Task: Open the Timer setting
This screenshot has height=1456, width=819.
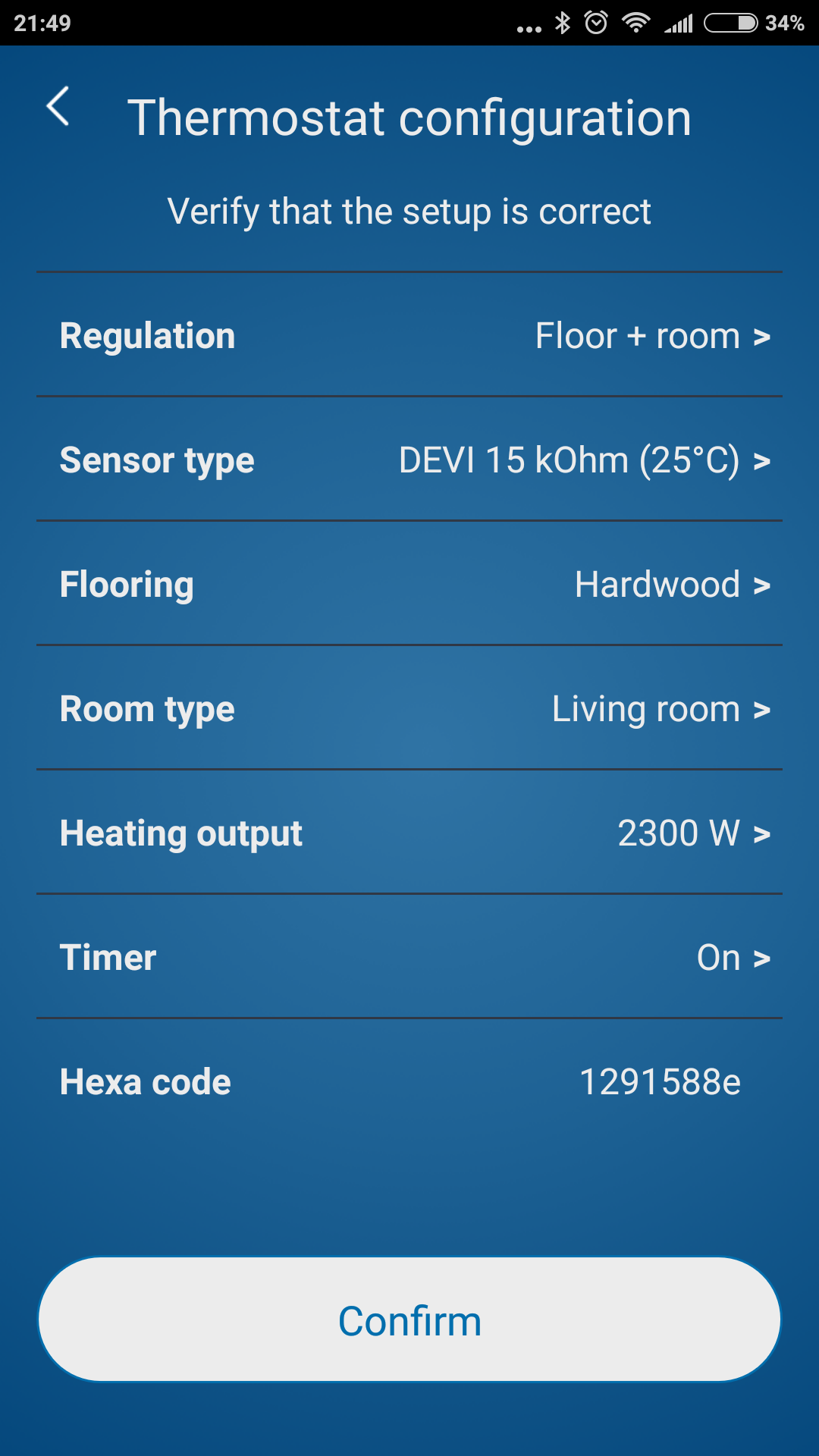Action: [409, 957]
